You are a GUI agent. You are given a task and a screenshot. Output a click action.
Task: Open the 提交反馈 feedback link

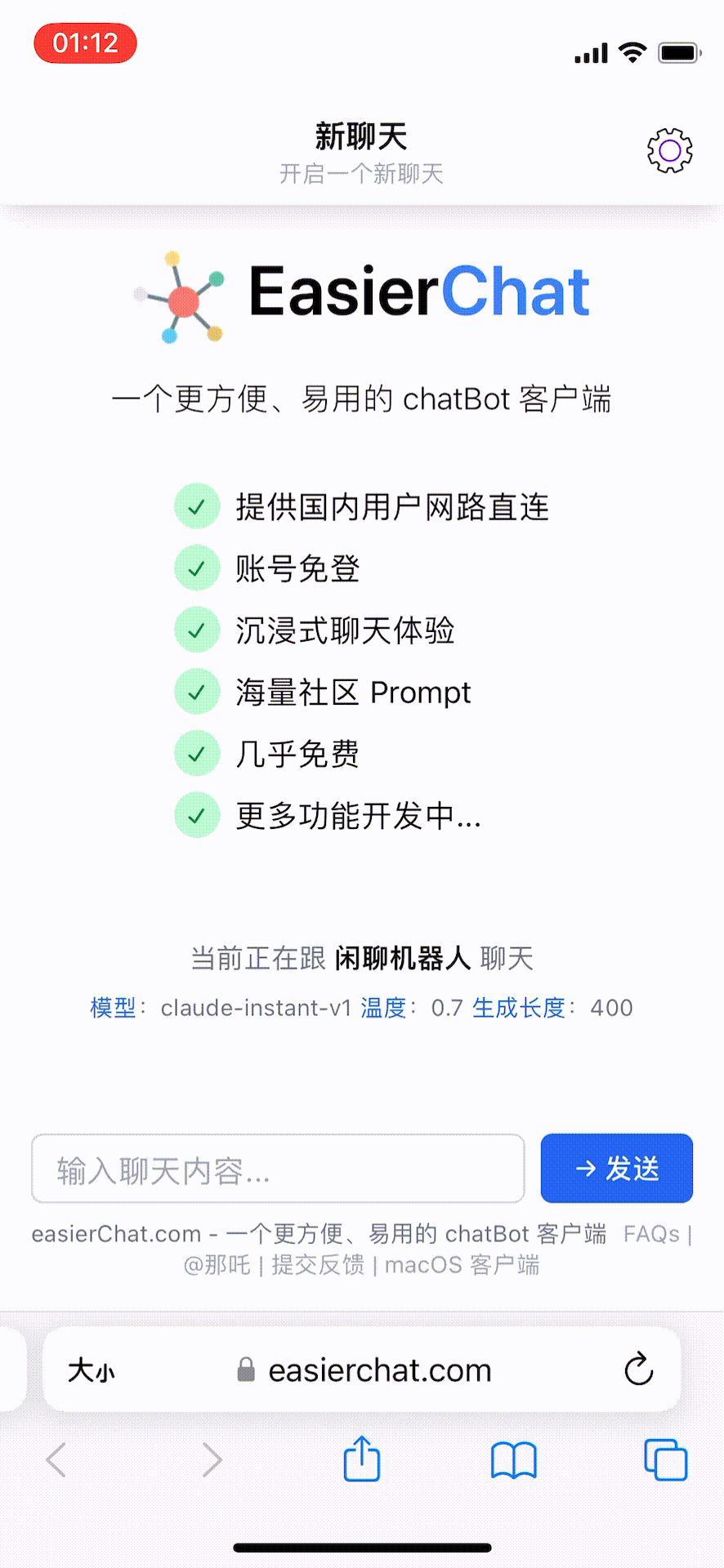click(318, 1265)
